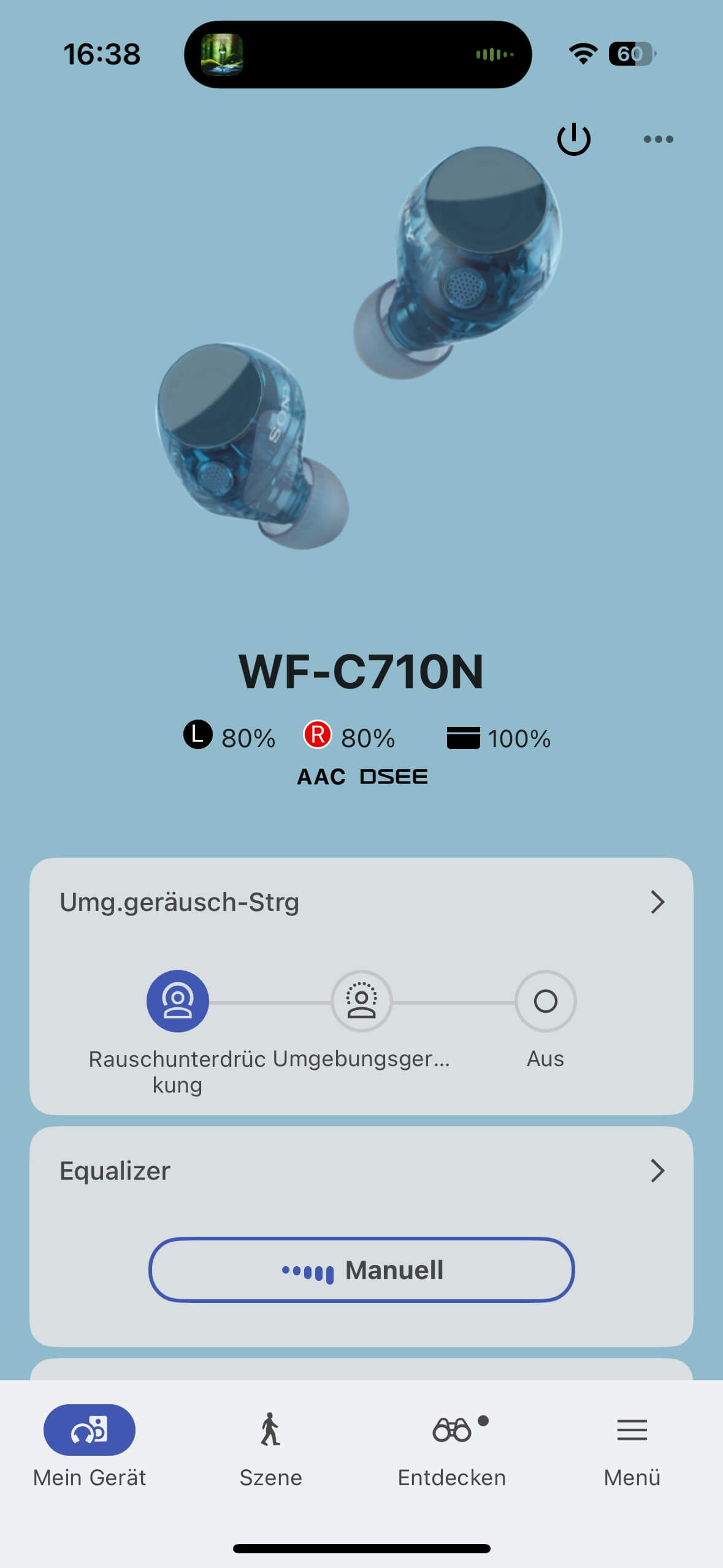The image size is (723, 1568).
Task: Select Rauschunterdrückung mode
Action: (x=177, y=1001)
